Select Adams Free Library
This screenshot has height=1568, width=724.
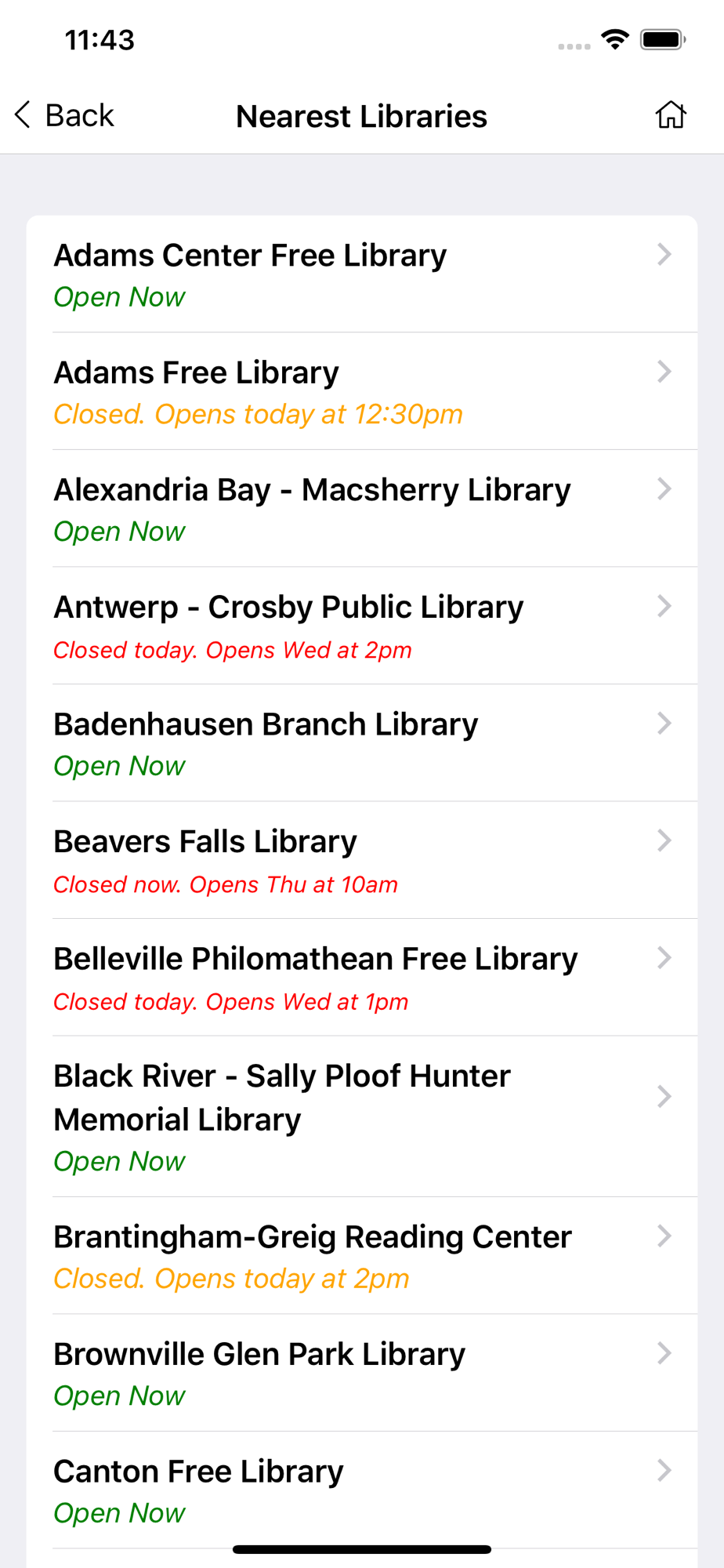pos(362,391)
